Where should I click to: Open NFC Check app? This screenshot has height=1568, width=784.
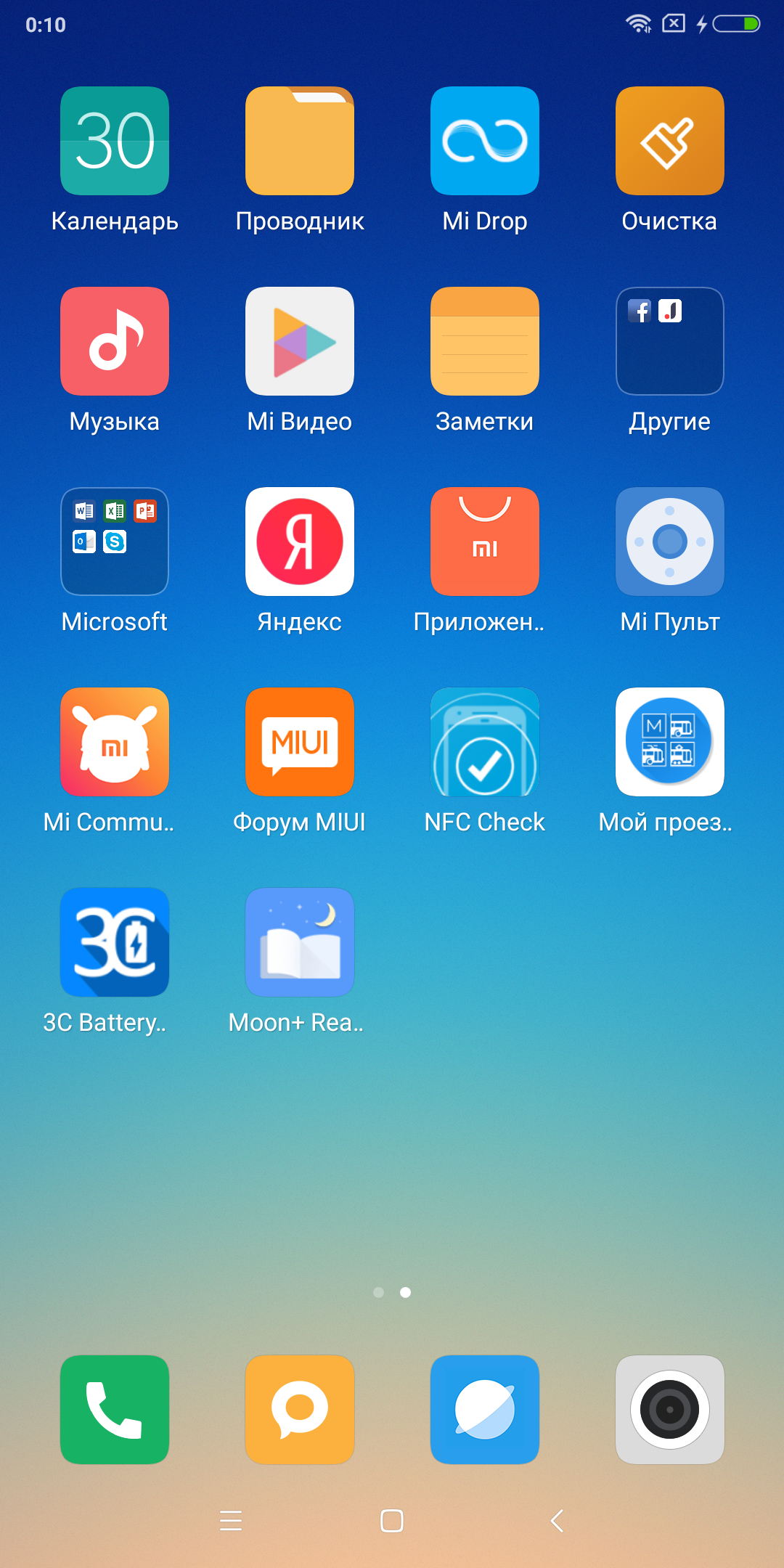[485, 742]
